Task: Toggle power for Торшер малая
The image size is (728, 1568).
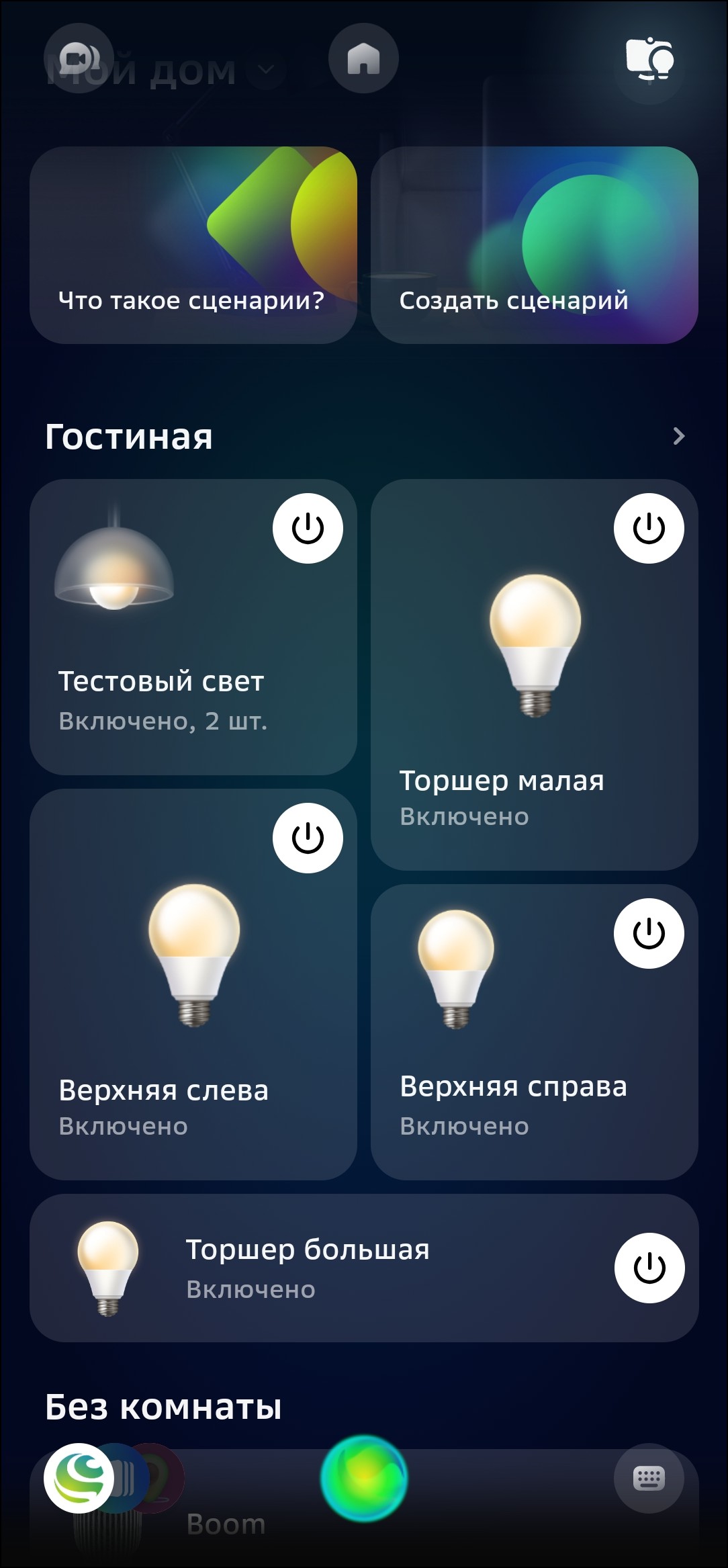Action: (649, 528)
